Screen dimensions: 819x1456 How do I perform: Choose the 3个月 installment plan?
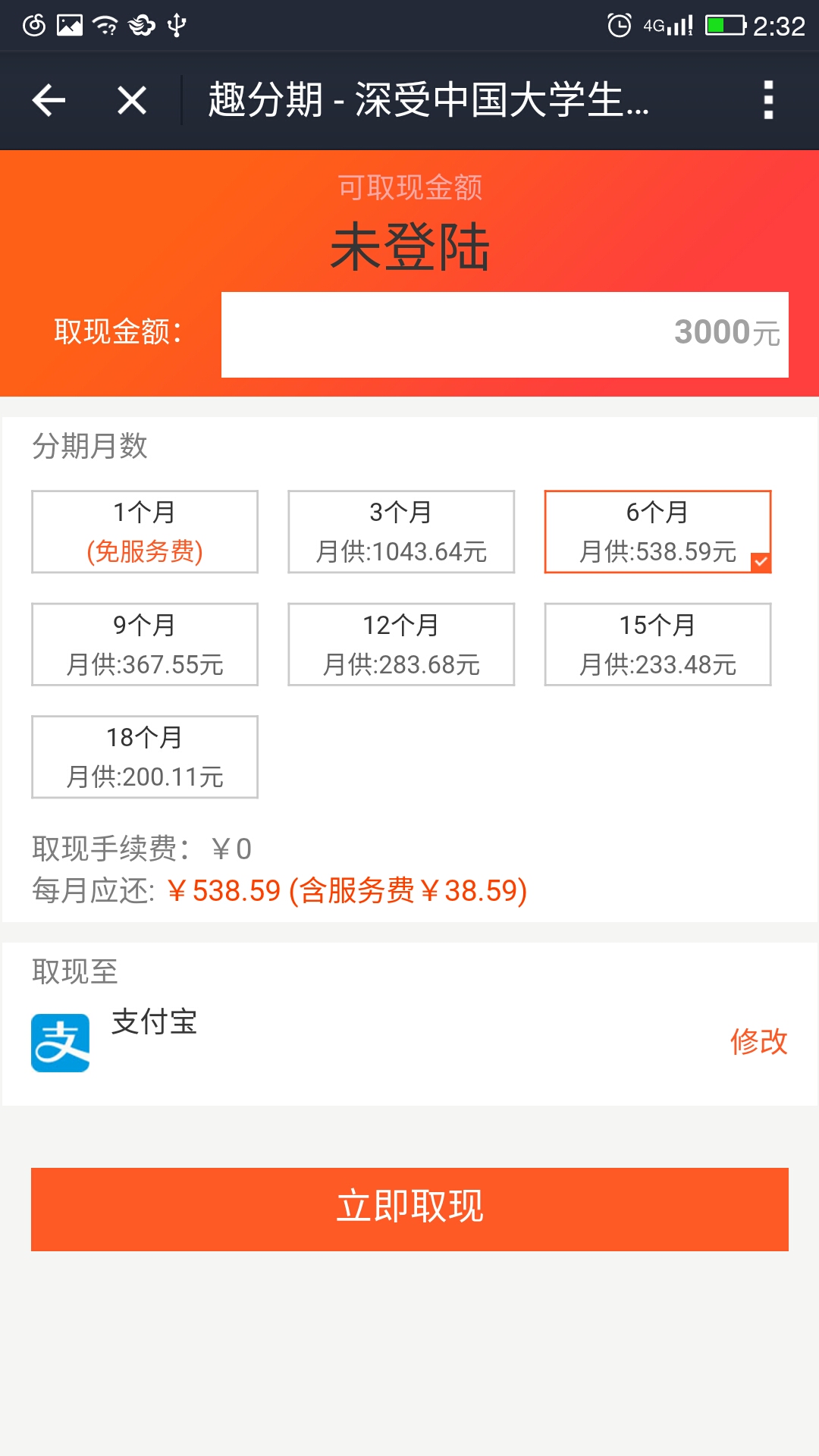coord(401,532)
